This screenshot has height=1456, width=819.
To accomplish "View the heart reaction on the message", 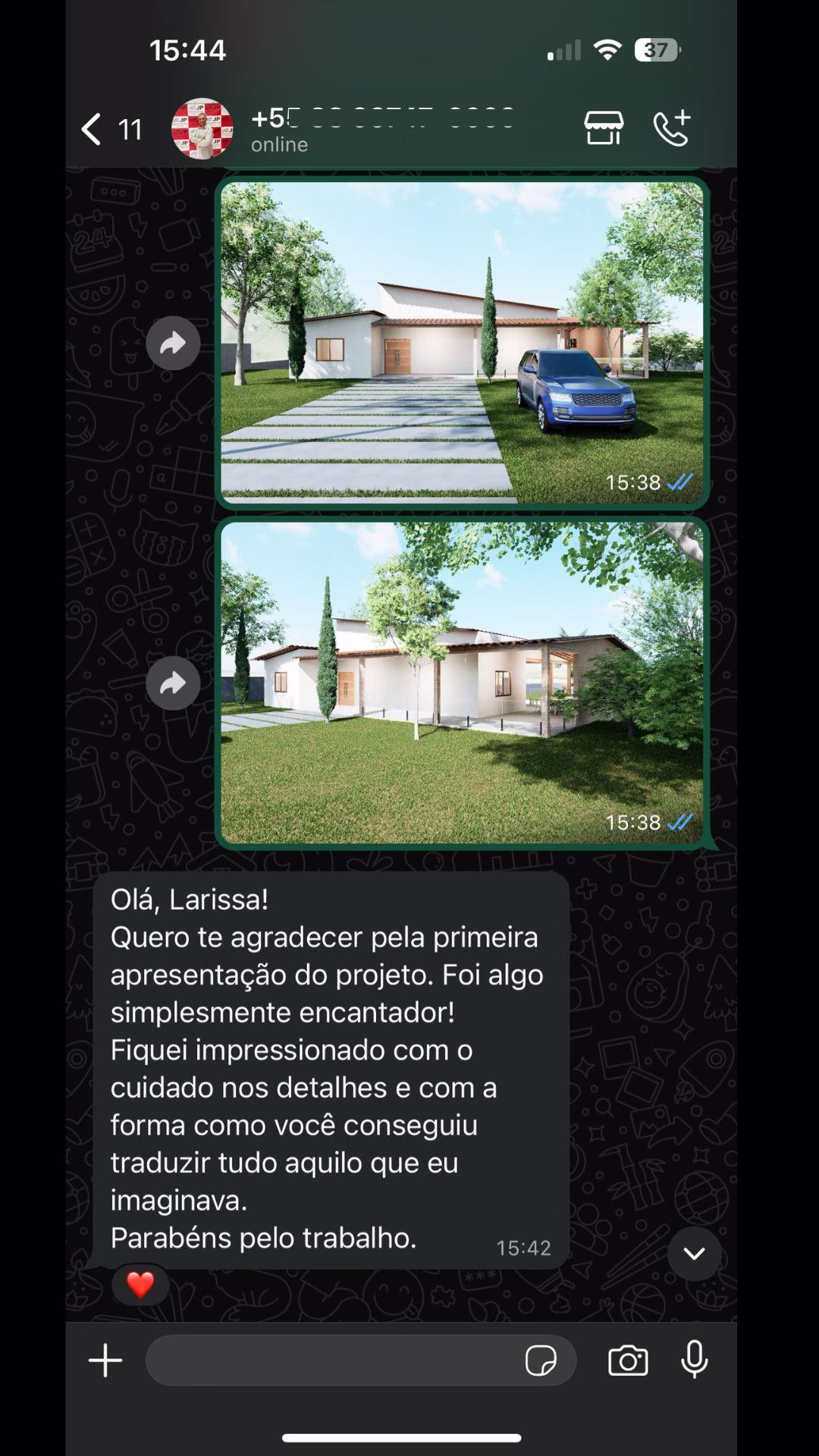I will pos(140,1285).
